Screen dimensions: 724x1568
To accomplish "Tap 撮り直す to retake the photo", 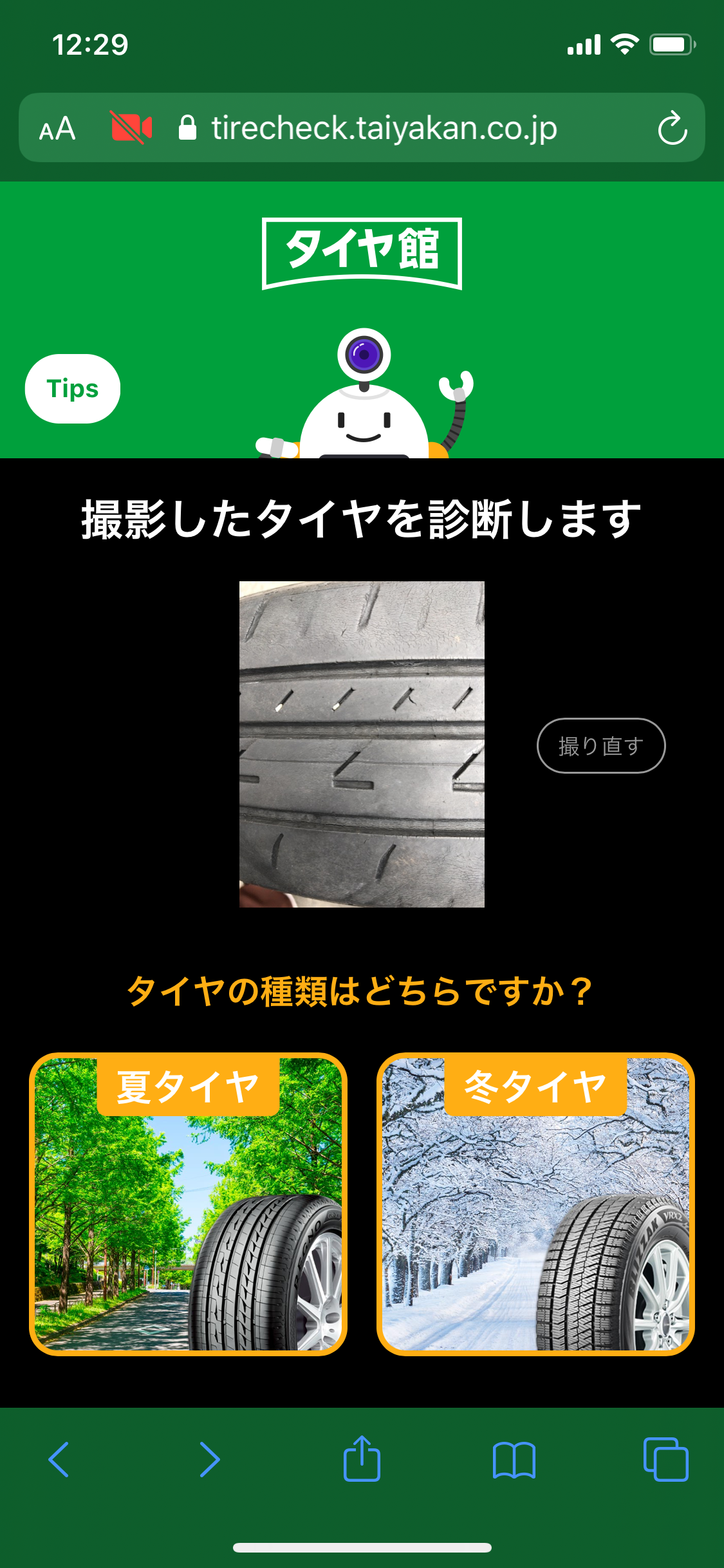I will tap(600, 745).
